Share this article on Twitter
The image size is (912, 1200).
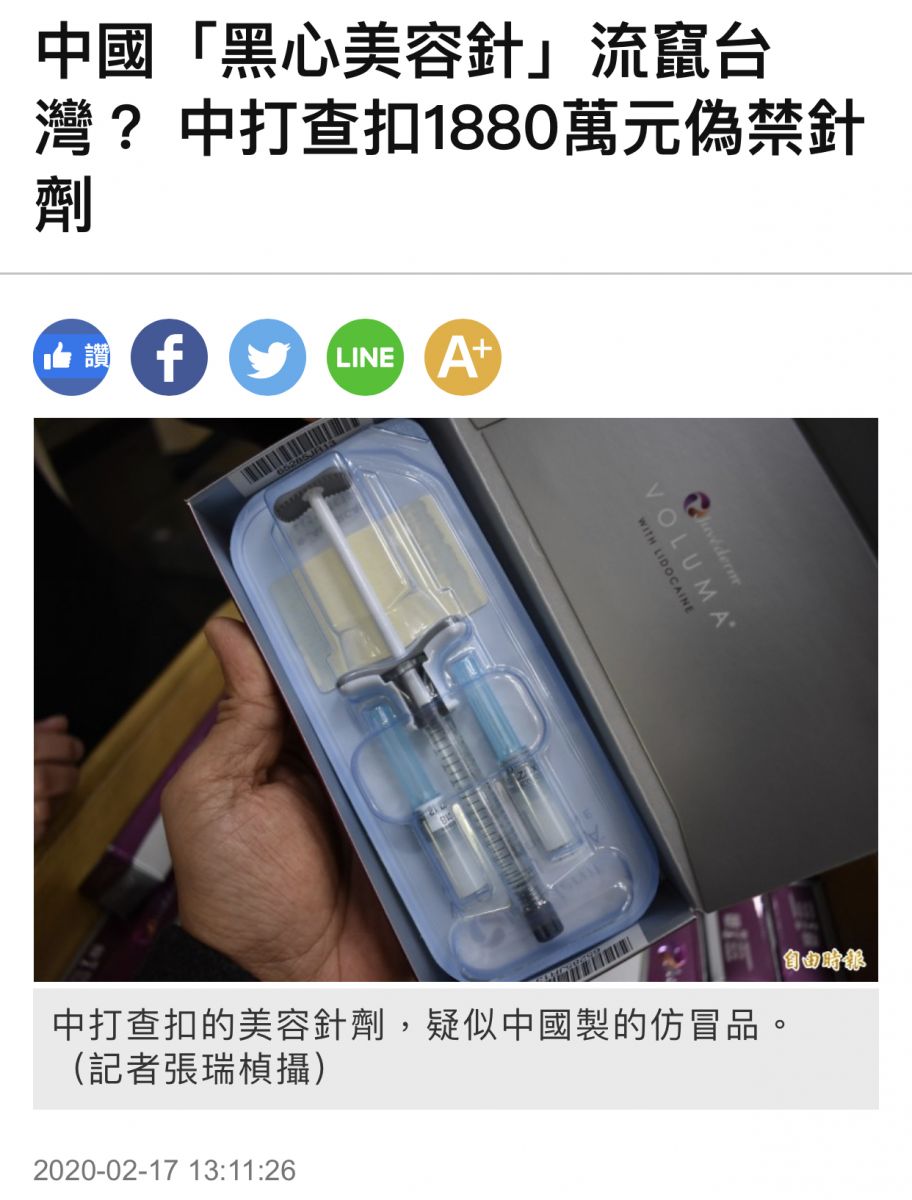268,357
